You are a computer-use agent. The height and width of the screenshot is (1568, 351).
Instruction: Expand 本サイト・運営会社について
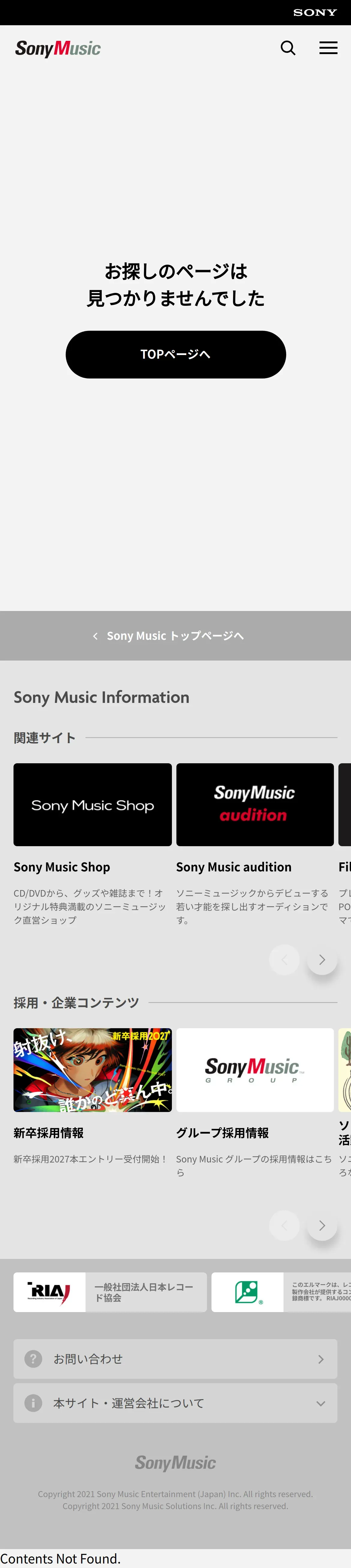tap(175, 1403)
